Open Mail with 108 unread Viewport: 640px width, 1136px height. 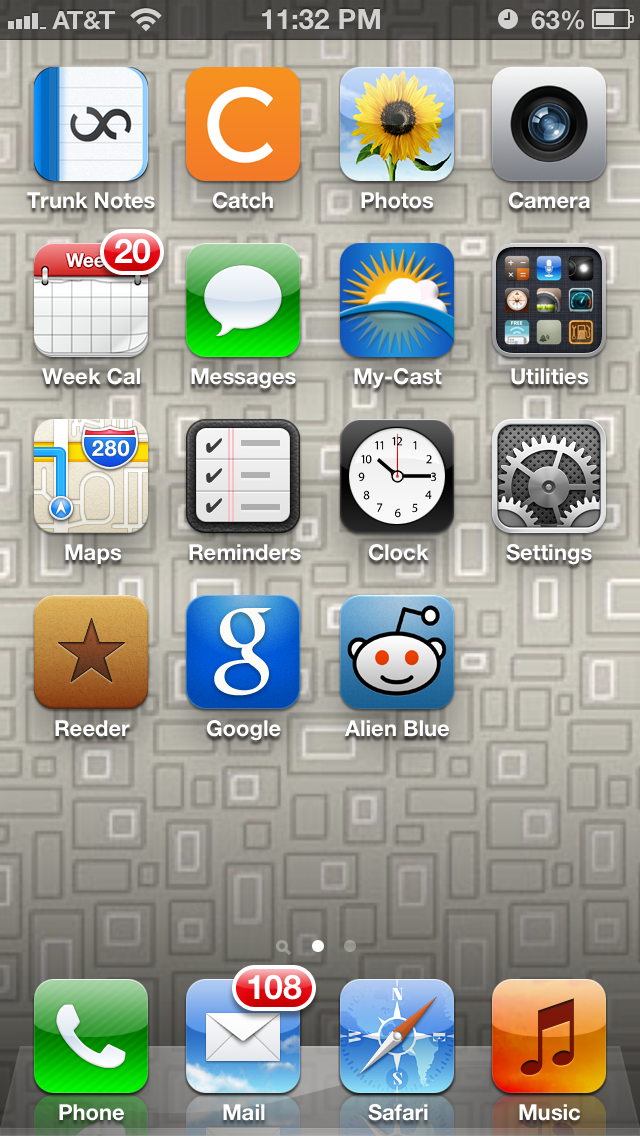(x=243, y=1036)
